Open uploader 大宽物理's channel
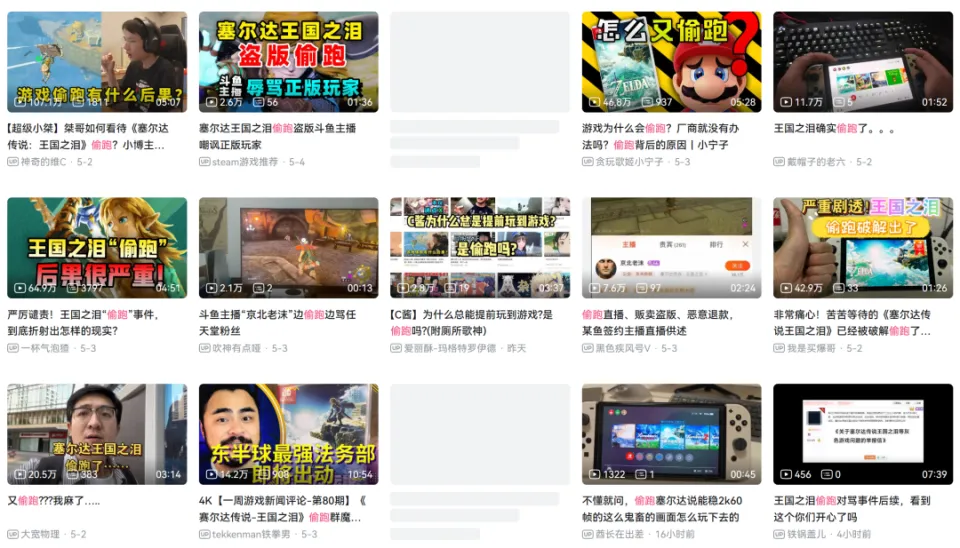This screenshot has width=960, height=548. click(40, 534)
